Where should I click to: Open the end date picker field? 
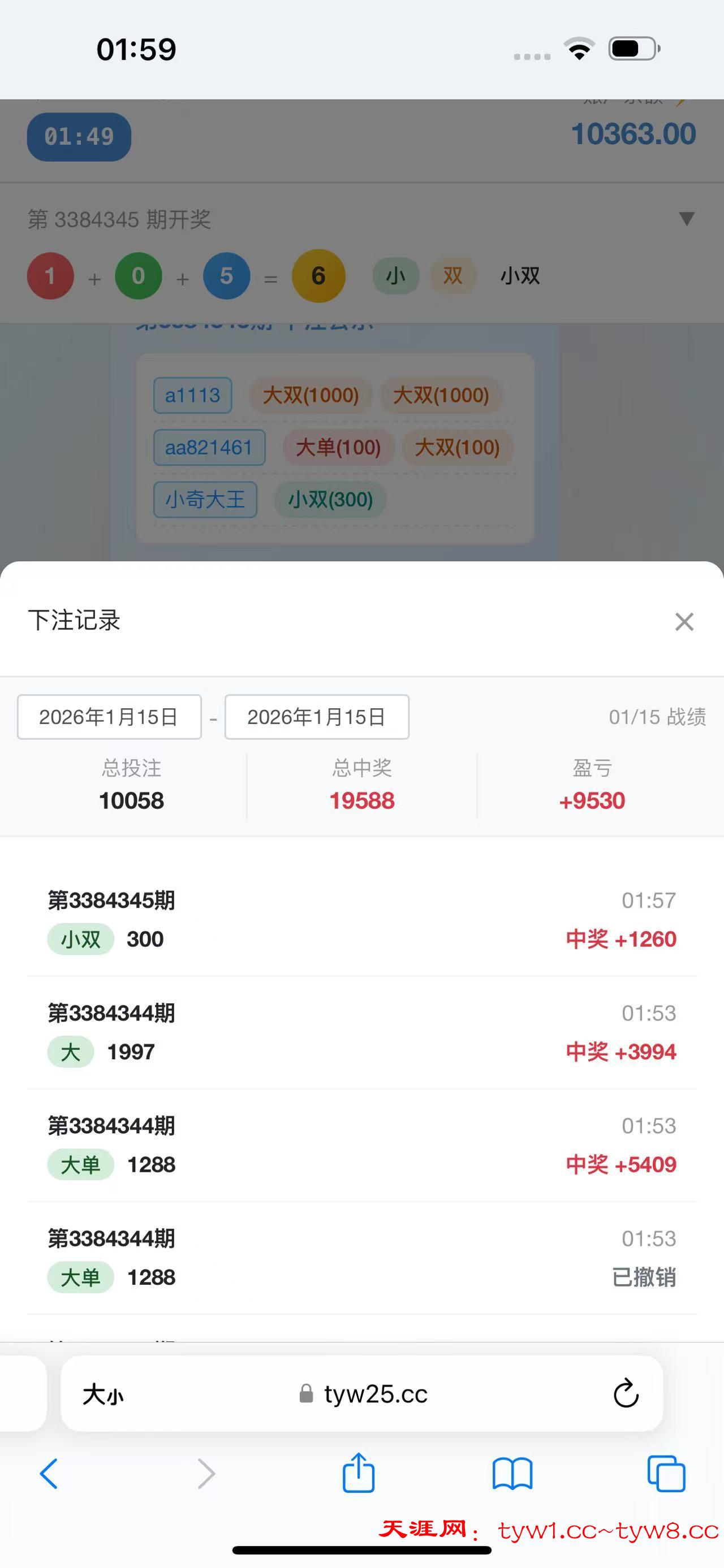(317, 717)
